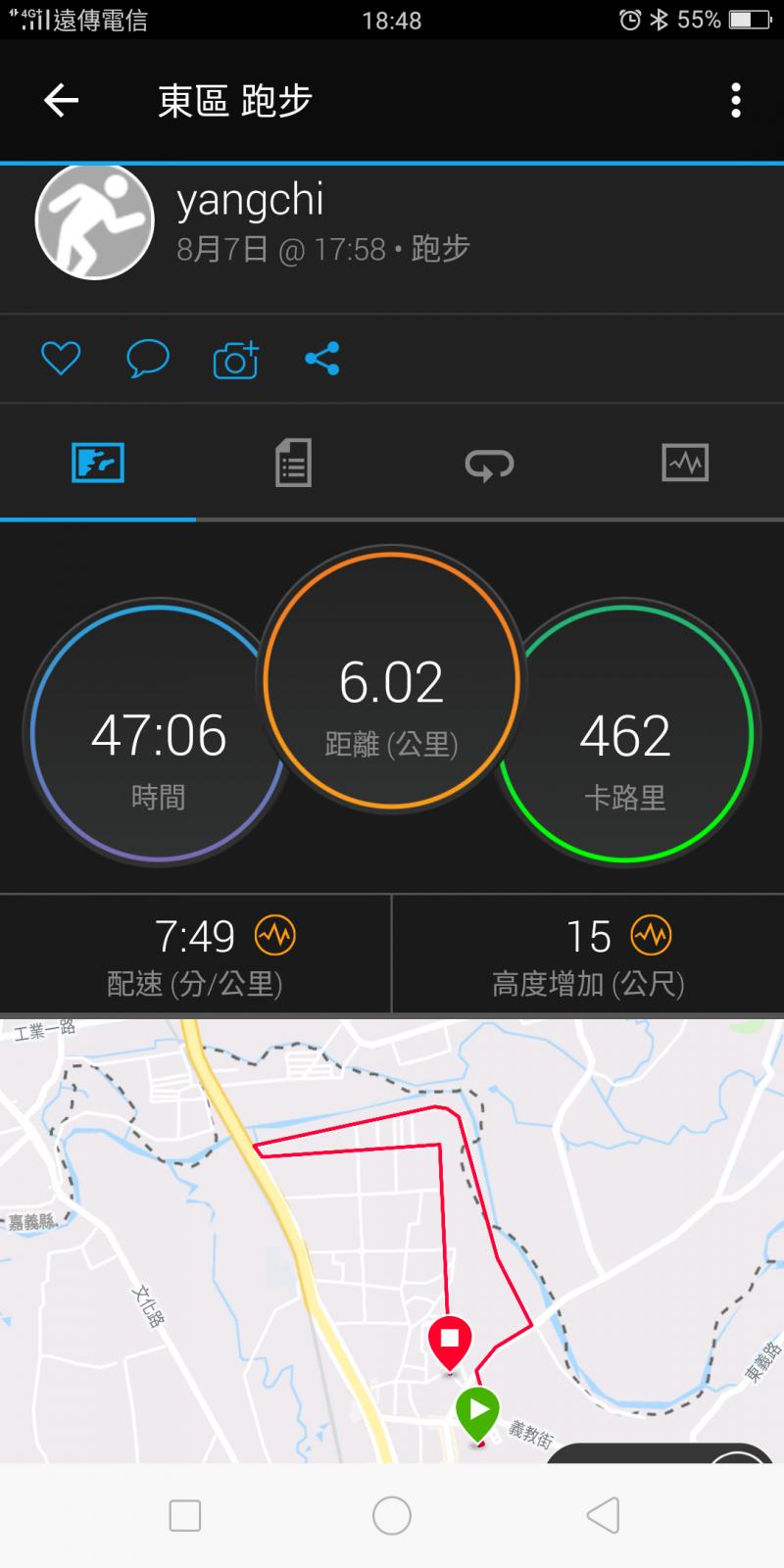The image size is (784, 1568).
Task: Open the route map
Action: click(392, 1240)
